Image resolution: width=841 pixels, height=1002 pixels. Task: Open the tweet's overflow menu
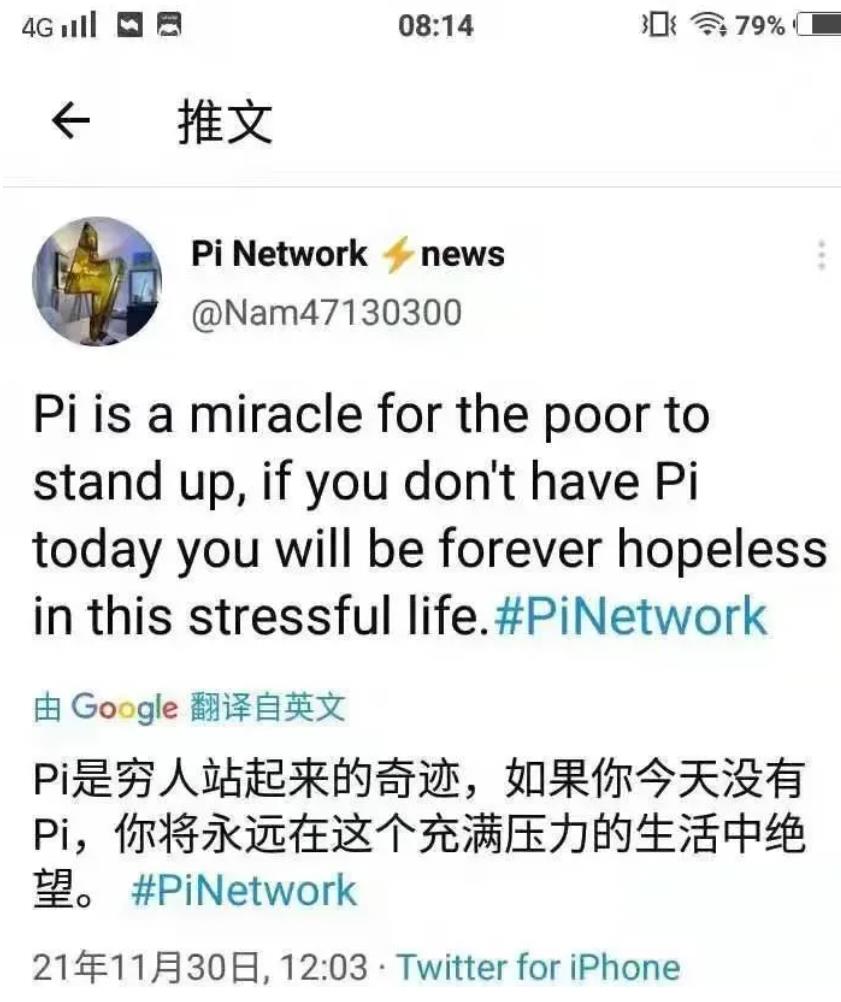(x=821, y=256)
